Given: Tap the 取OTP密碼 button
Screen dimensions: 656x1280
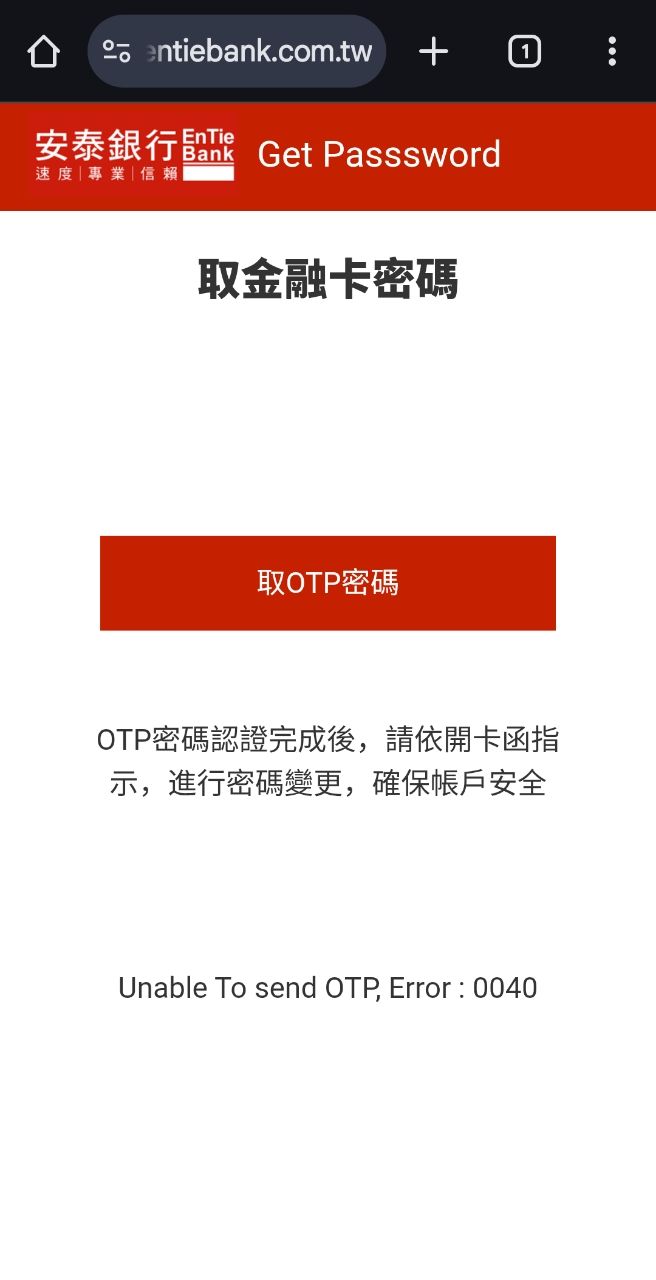Looking at the screenshot, I should tap(327, 583).
